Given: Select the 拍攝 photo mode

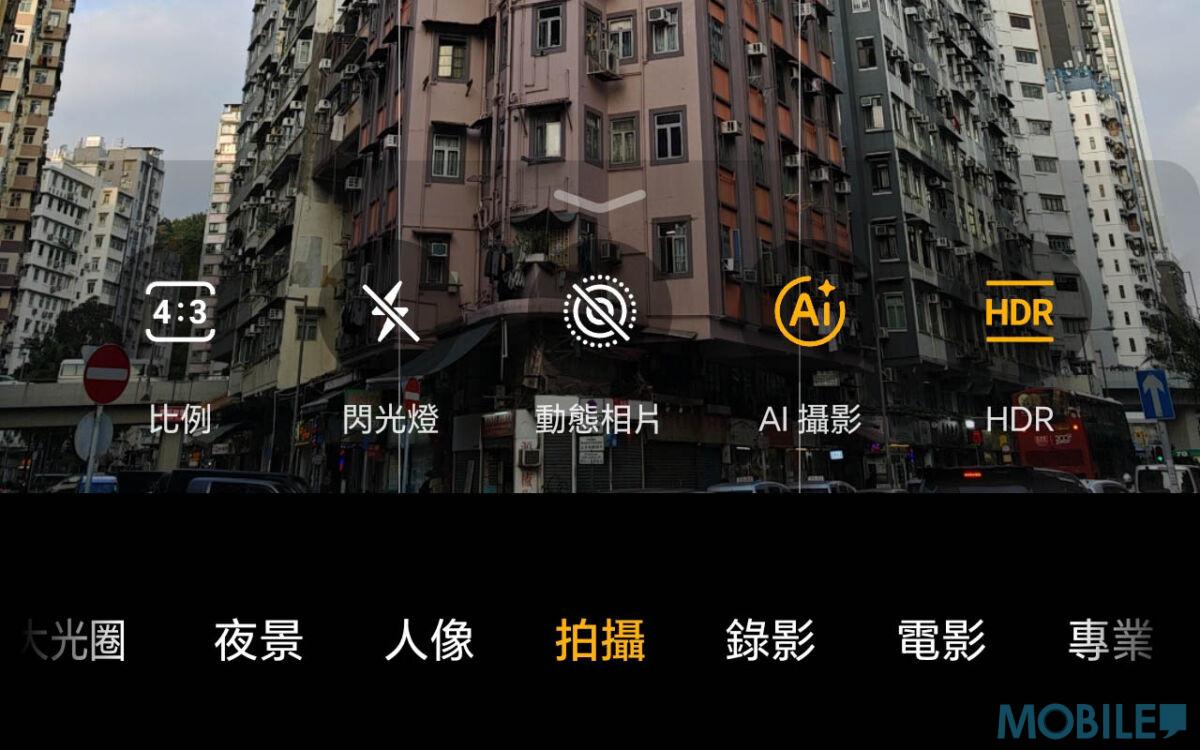Looking at the screenshot, I should (x=600, y=641).
